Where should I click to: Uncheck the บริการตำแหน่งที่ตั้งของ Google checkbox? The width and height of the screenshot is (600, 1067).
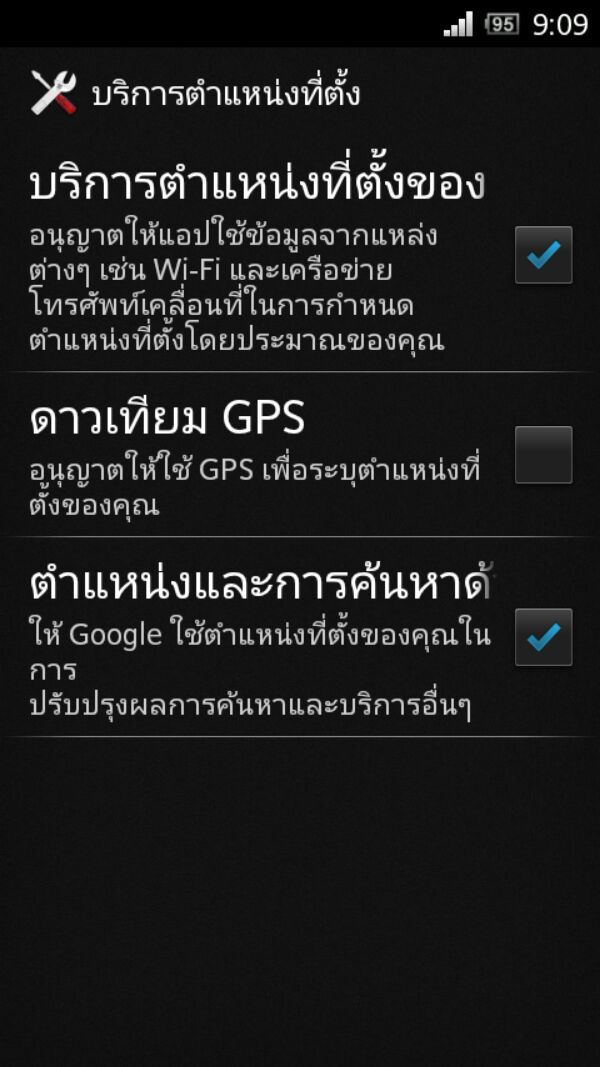coord(543,255)
